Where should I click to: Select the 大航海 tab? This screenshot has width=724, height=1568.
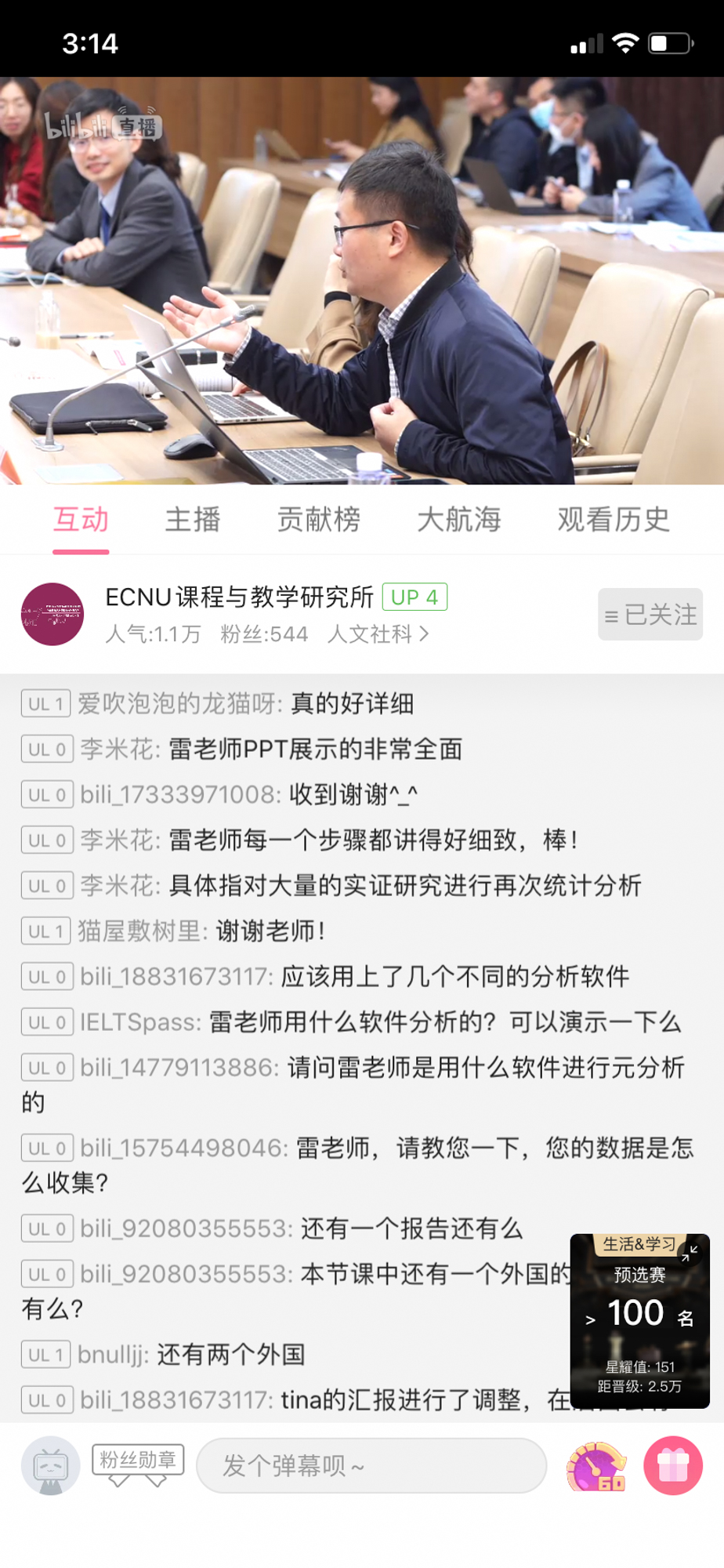(x=458, y=520)
